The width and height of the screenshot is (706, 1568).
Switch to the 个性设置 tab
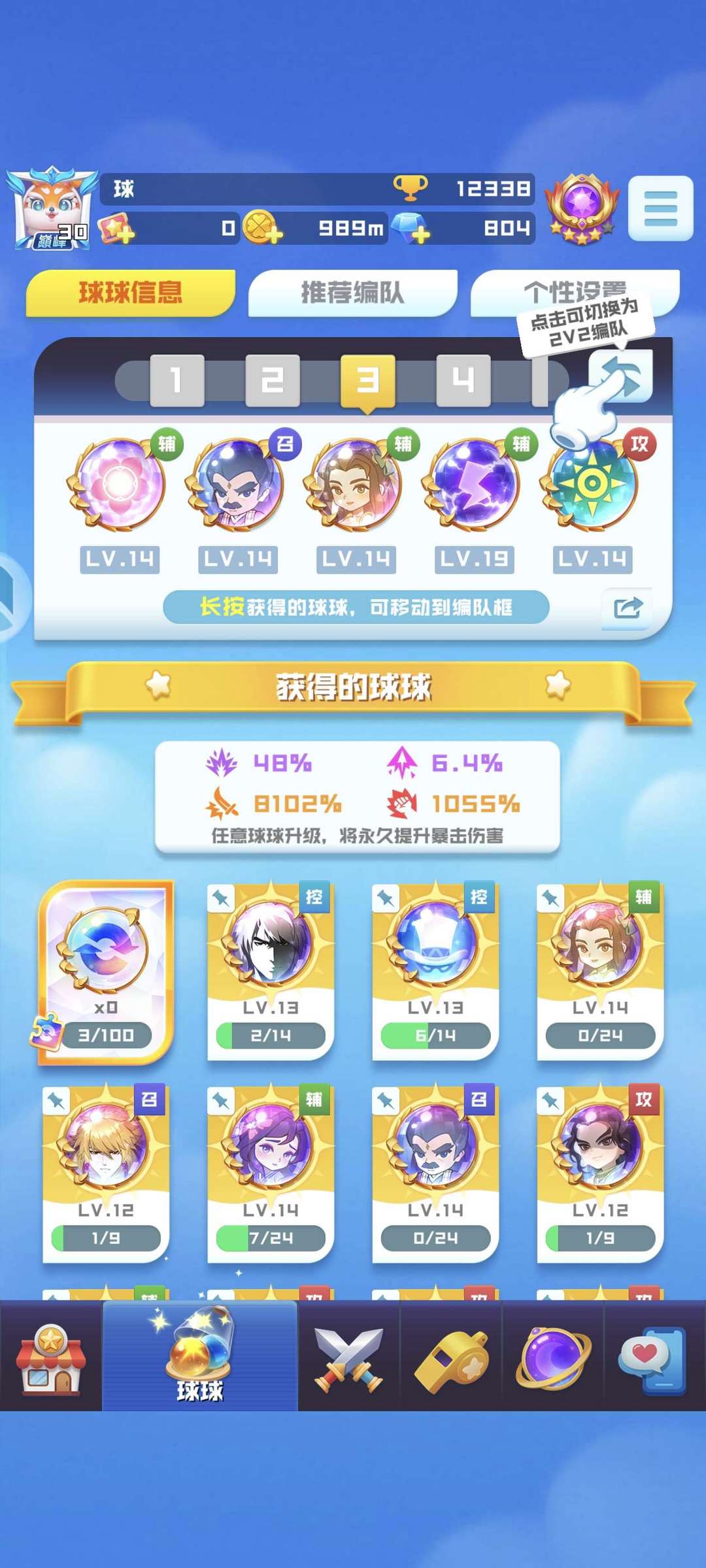point(575,291)
